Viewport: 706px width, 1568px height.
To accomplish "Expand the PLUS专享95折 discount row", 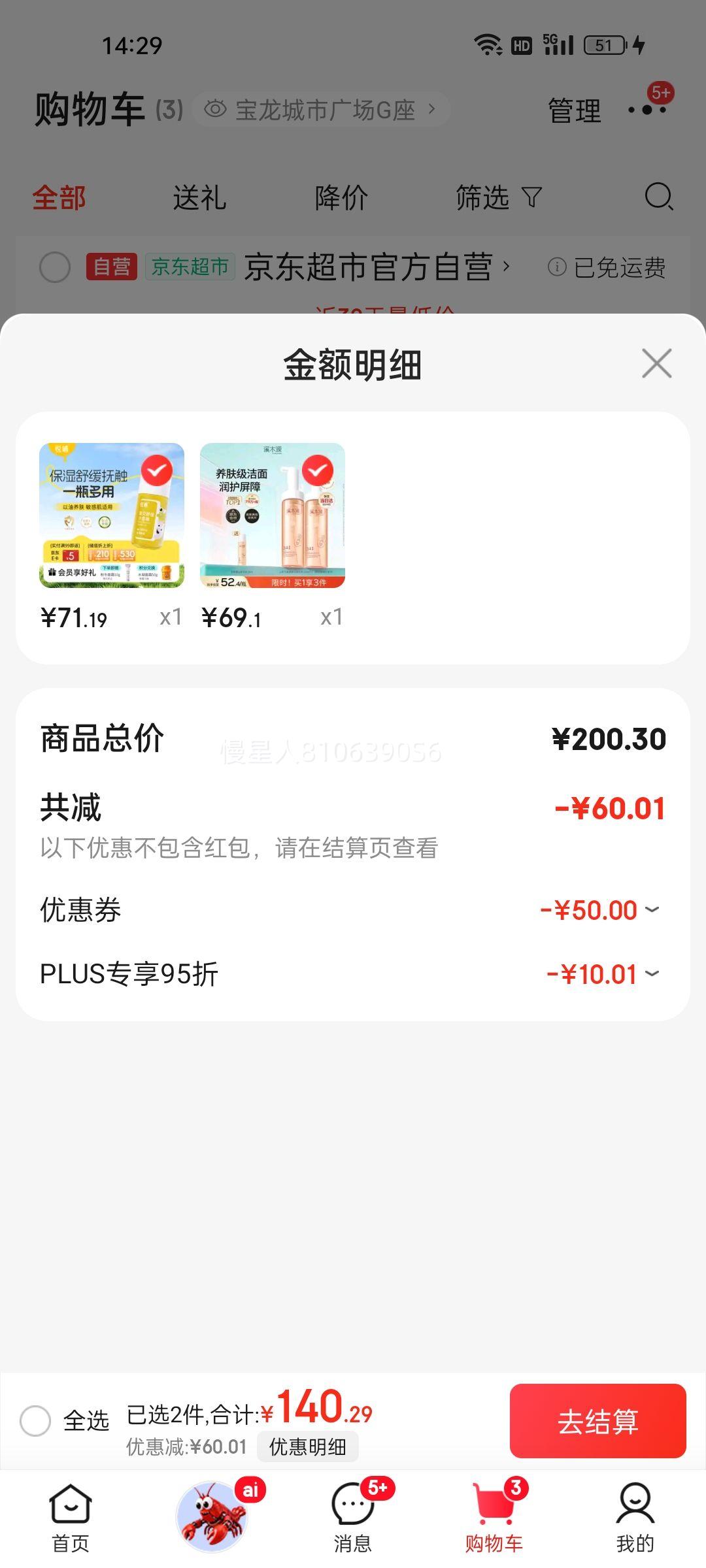I will [652, 973].
